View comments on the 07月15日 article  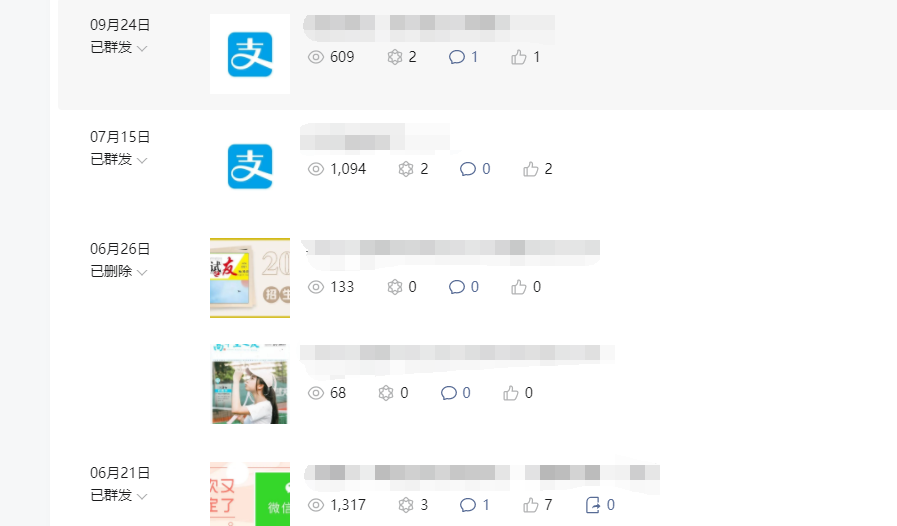(x=474, y=169)
